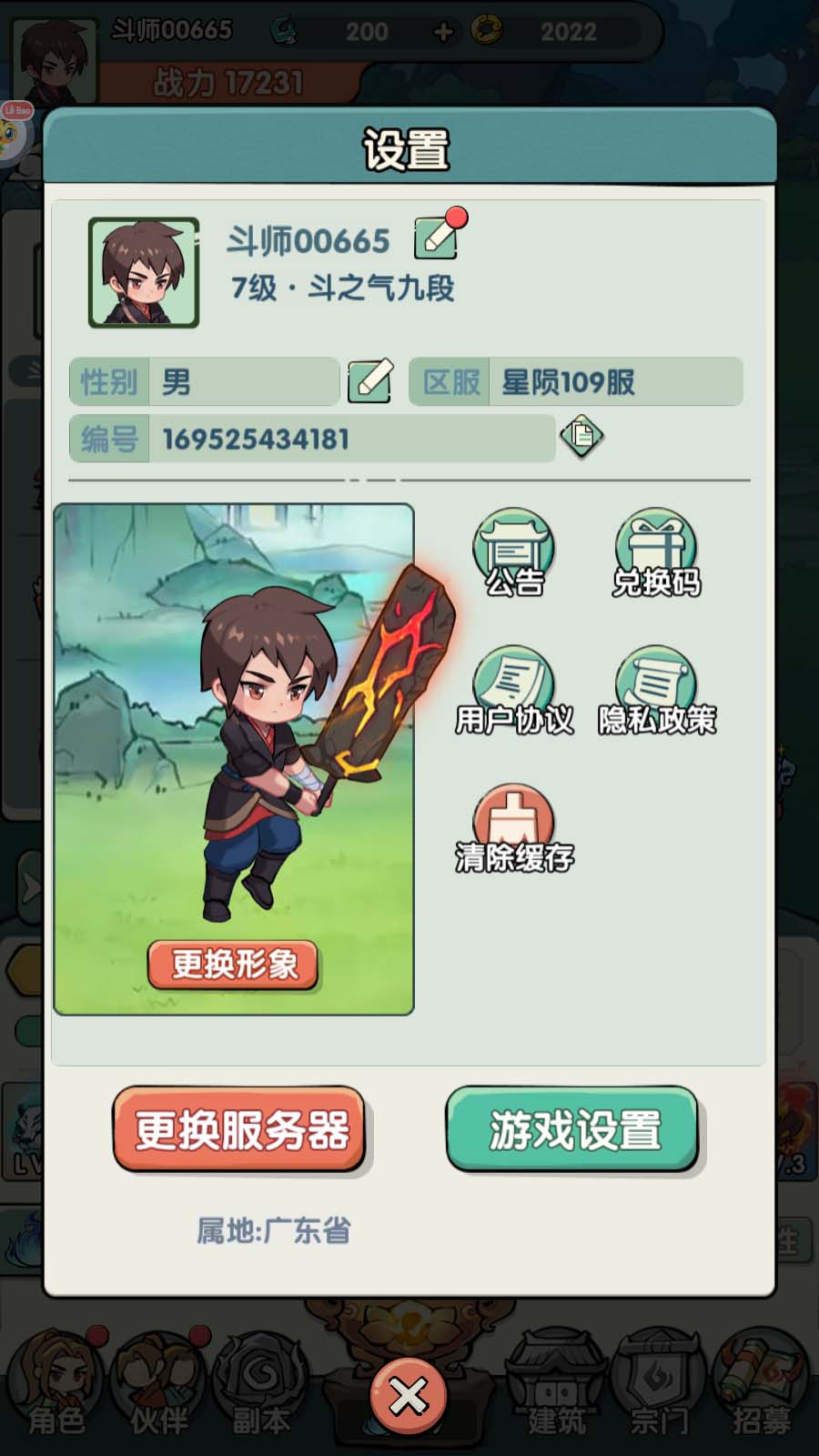Tap the player avatar portrait
Image resolution: width=819 pixels, height=1456 pixels.
(x=144, y=272)
